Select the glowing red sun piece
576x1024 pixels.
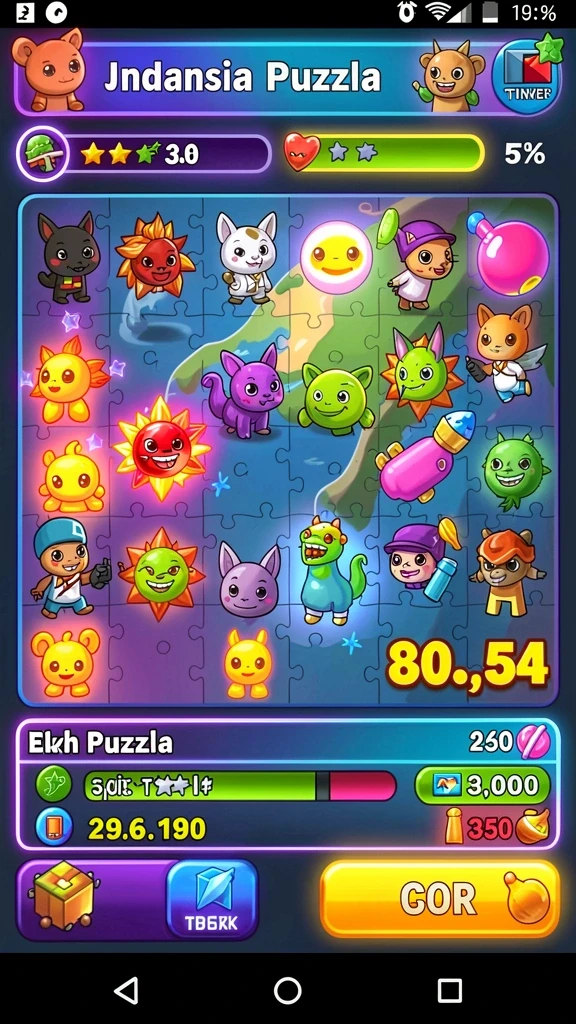[161, 447]
